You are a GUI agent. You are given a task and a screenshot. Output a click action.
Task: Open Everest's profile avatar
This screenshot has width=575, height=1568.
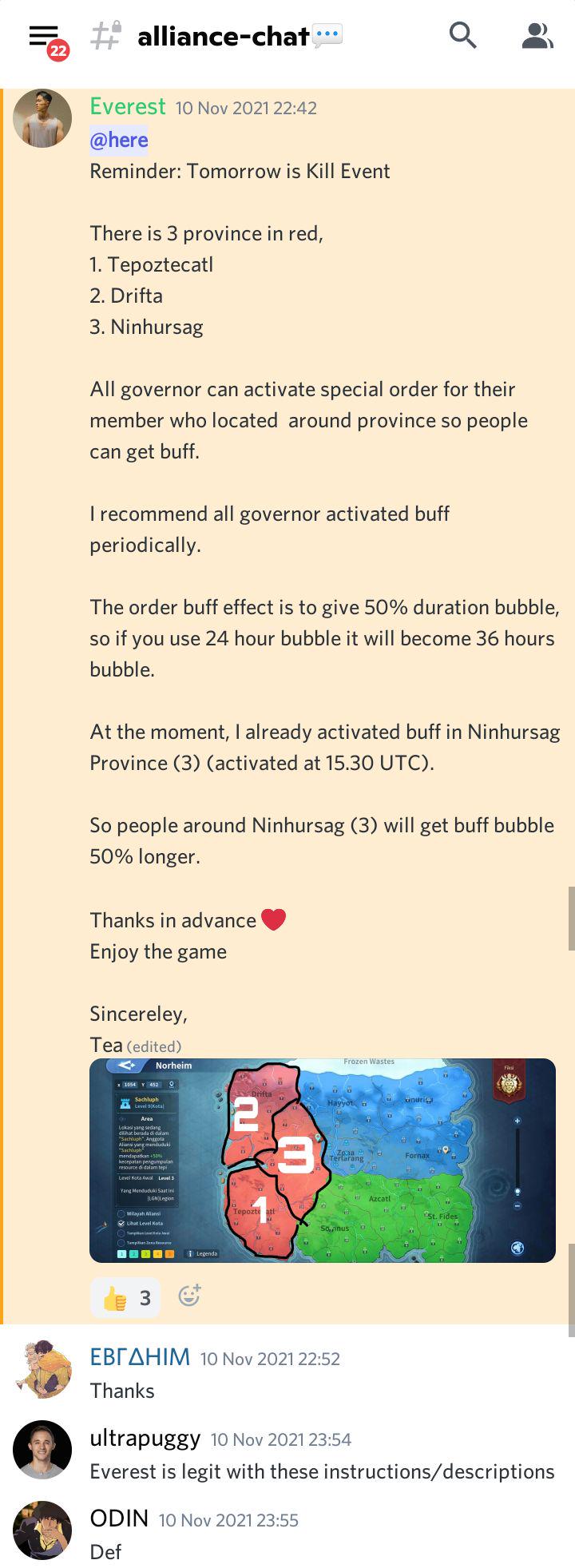pos(42,118)
